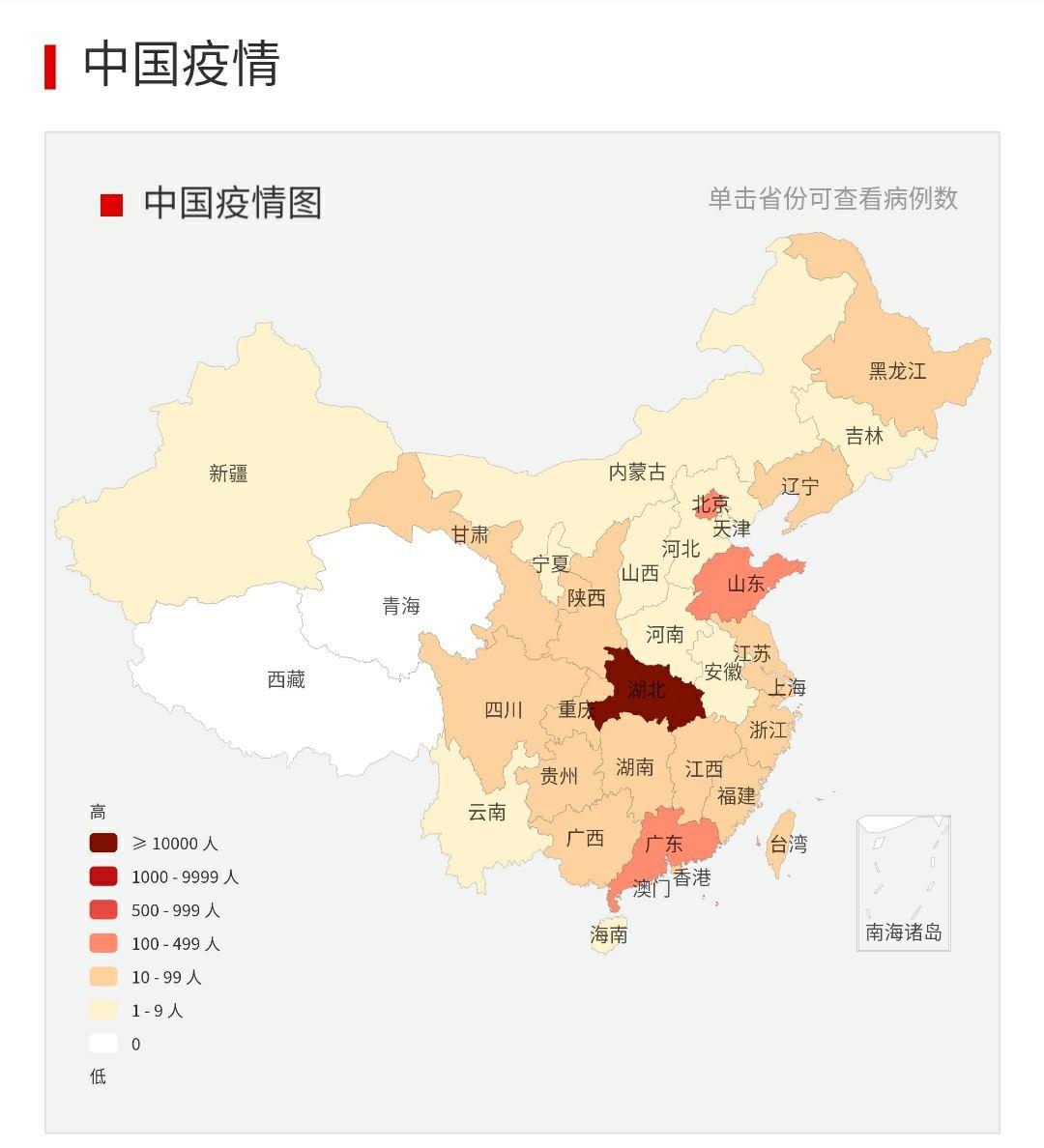
Task: Toggle the ≥ 10000 人 legend range
Action: 104,844
